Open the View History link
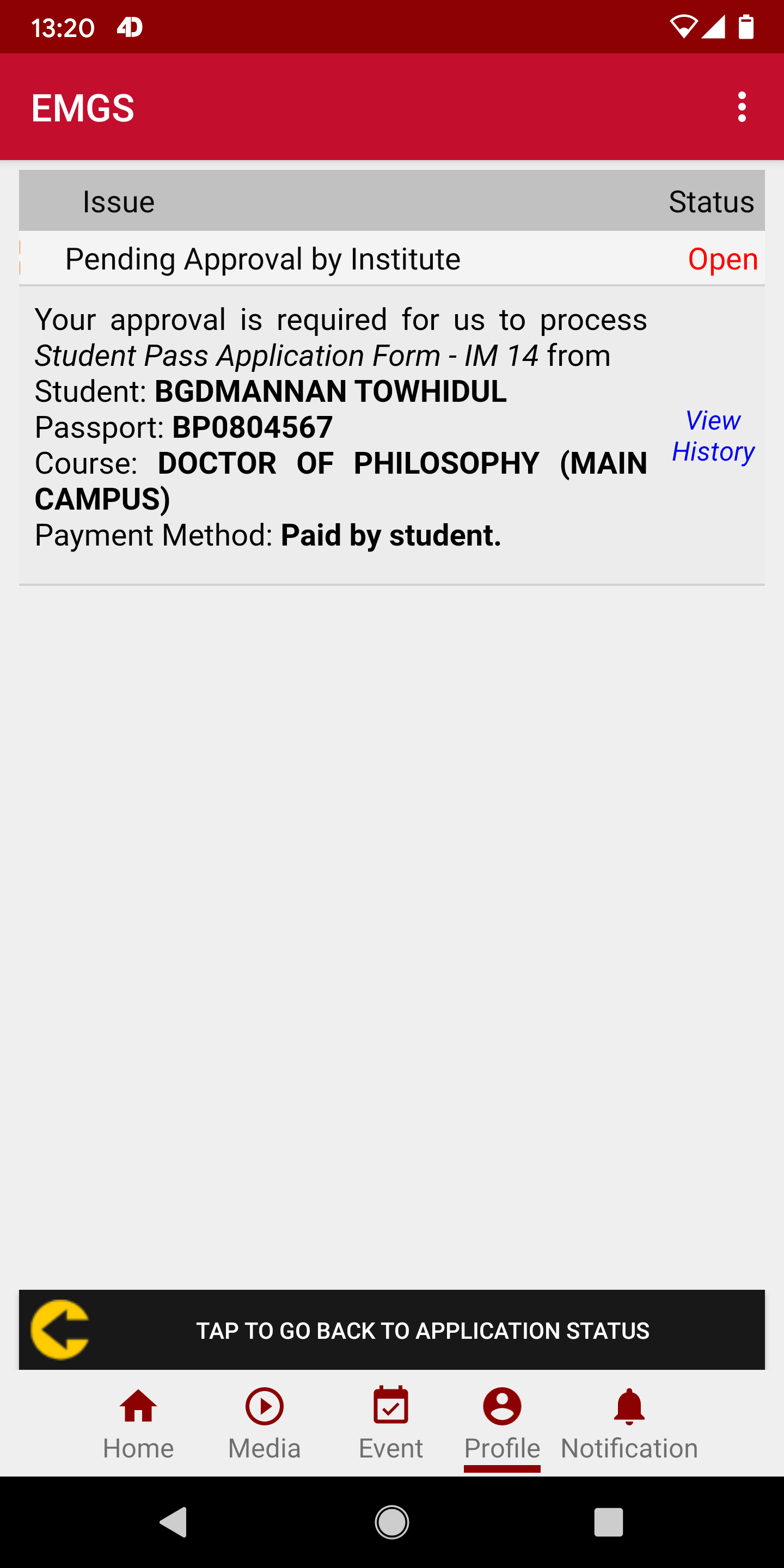784x1568 pixels. click(x=713, y=436)
